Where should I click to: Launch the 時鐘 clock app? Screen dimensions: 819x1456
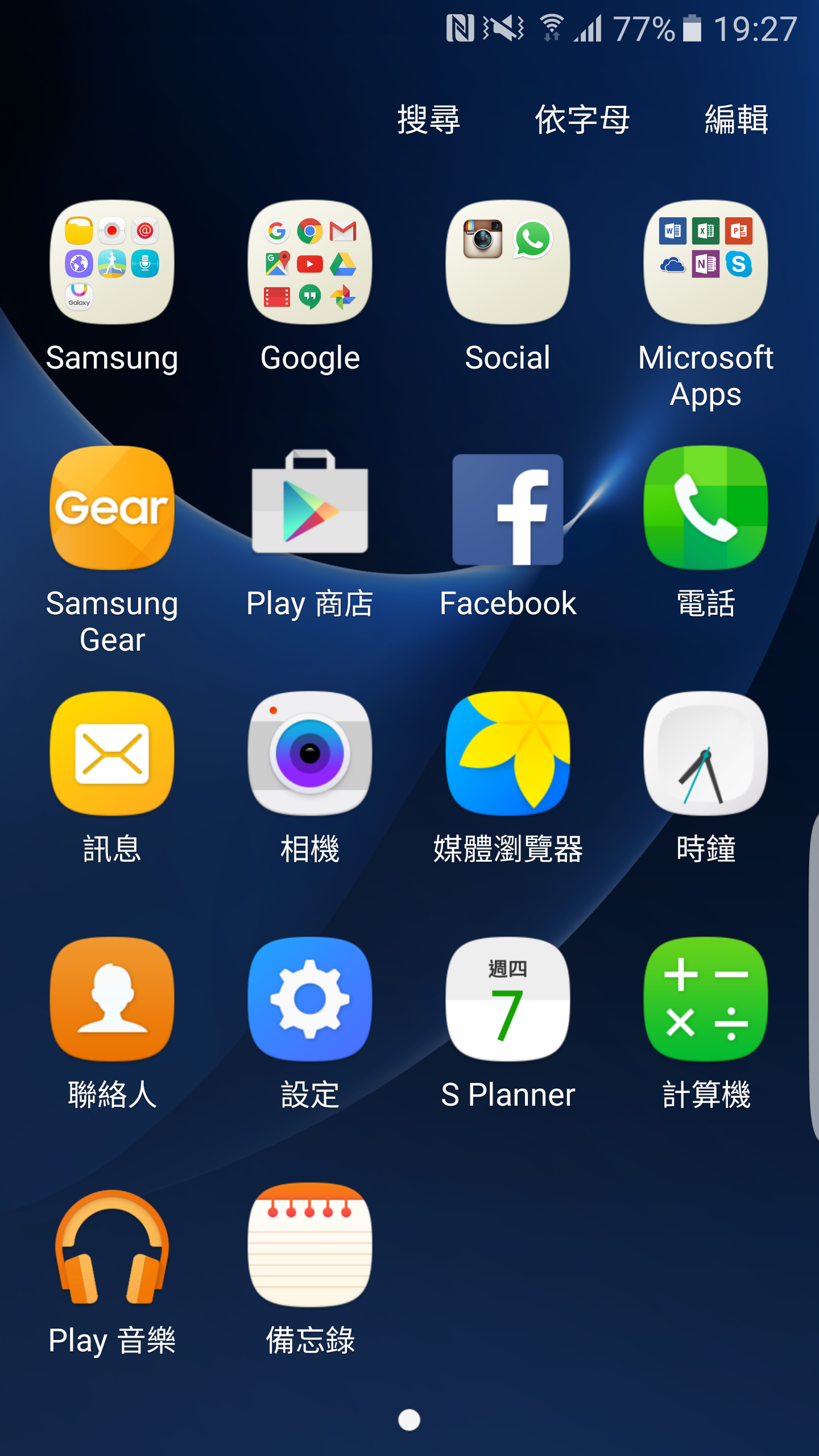click(x=705, y=756)
